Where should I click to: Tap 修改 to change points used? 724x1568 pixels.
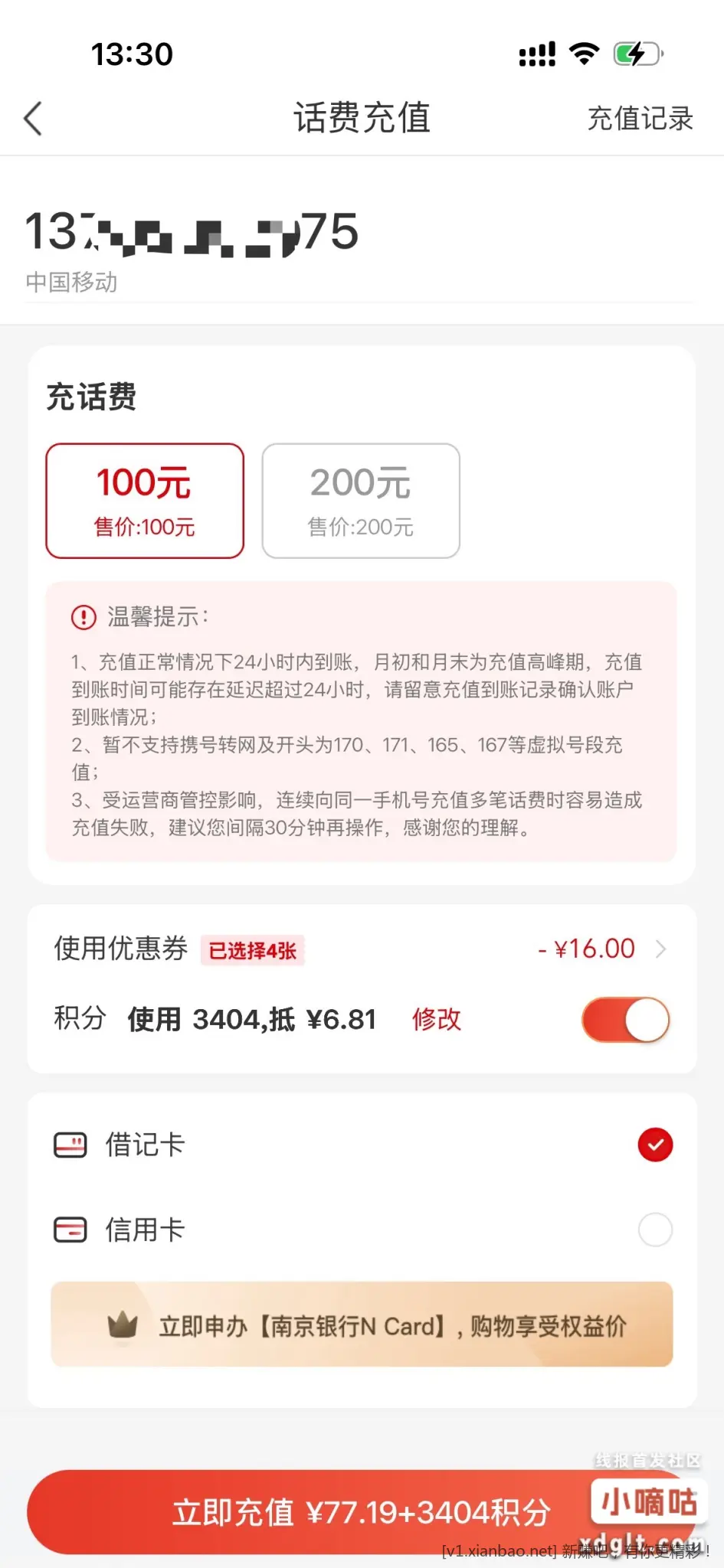coord(437,1019)
